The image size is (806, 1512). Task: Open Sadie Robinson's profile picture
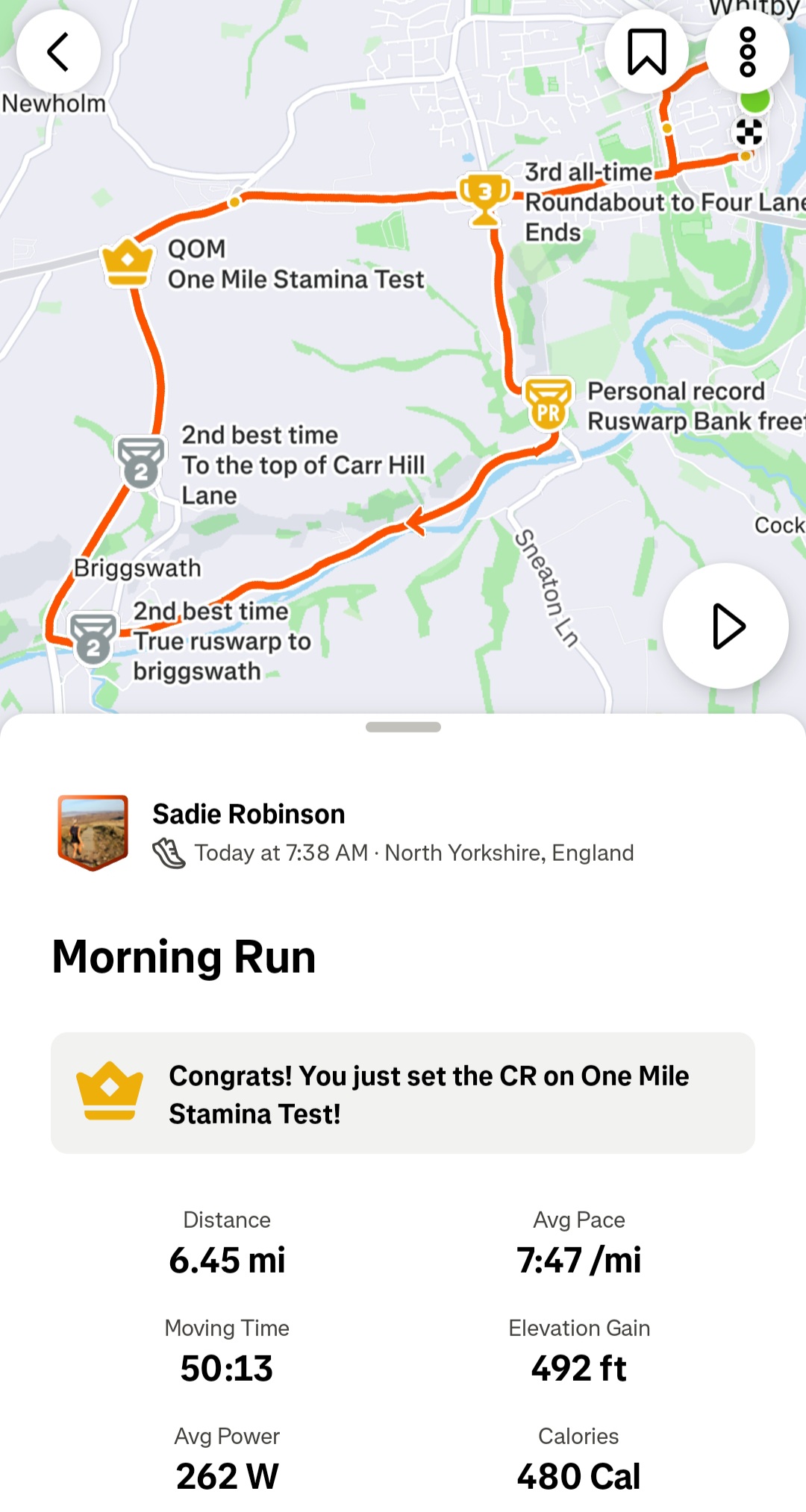(x=93, y=832)
